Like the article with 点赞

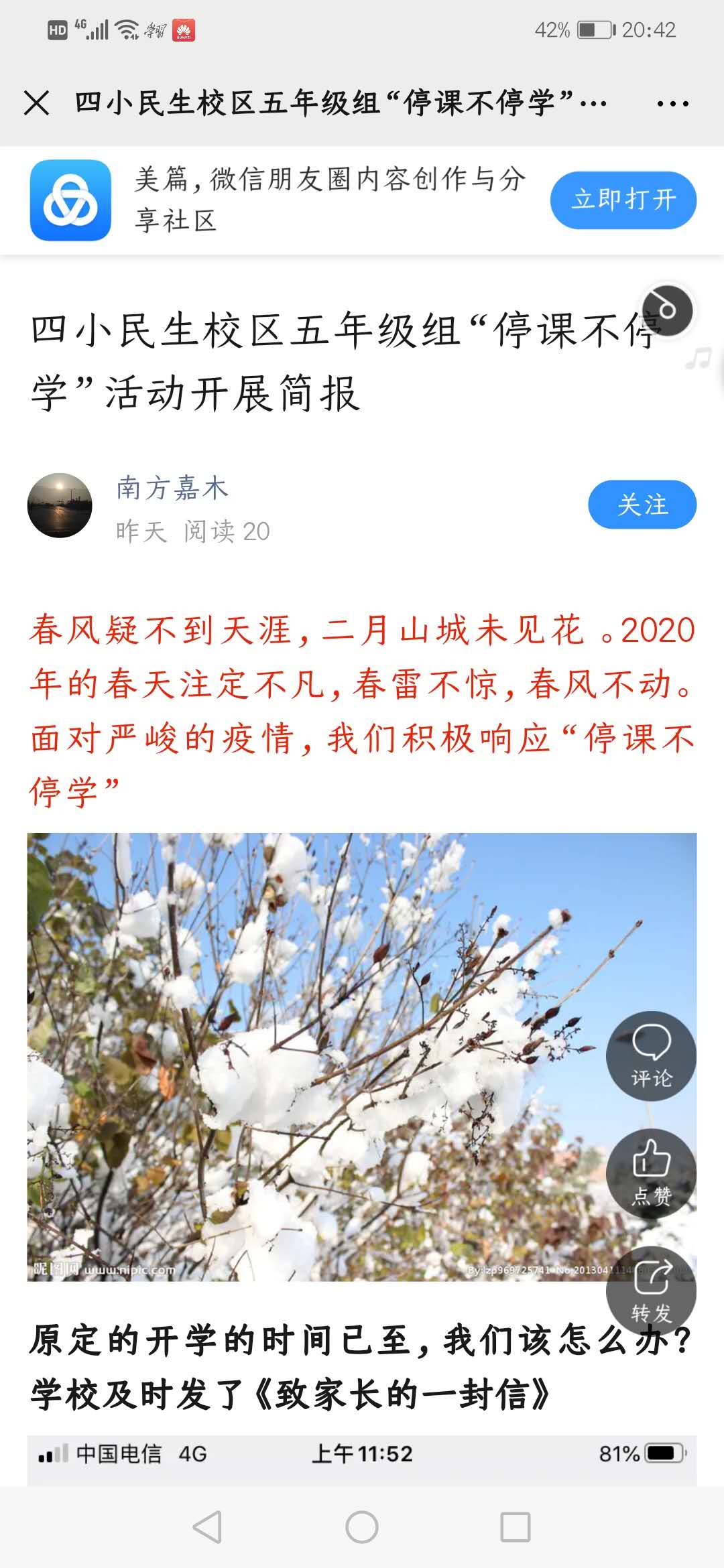650,1173
